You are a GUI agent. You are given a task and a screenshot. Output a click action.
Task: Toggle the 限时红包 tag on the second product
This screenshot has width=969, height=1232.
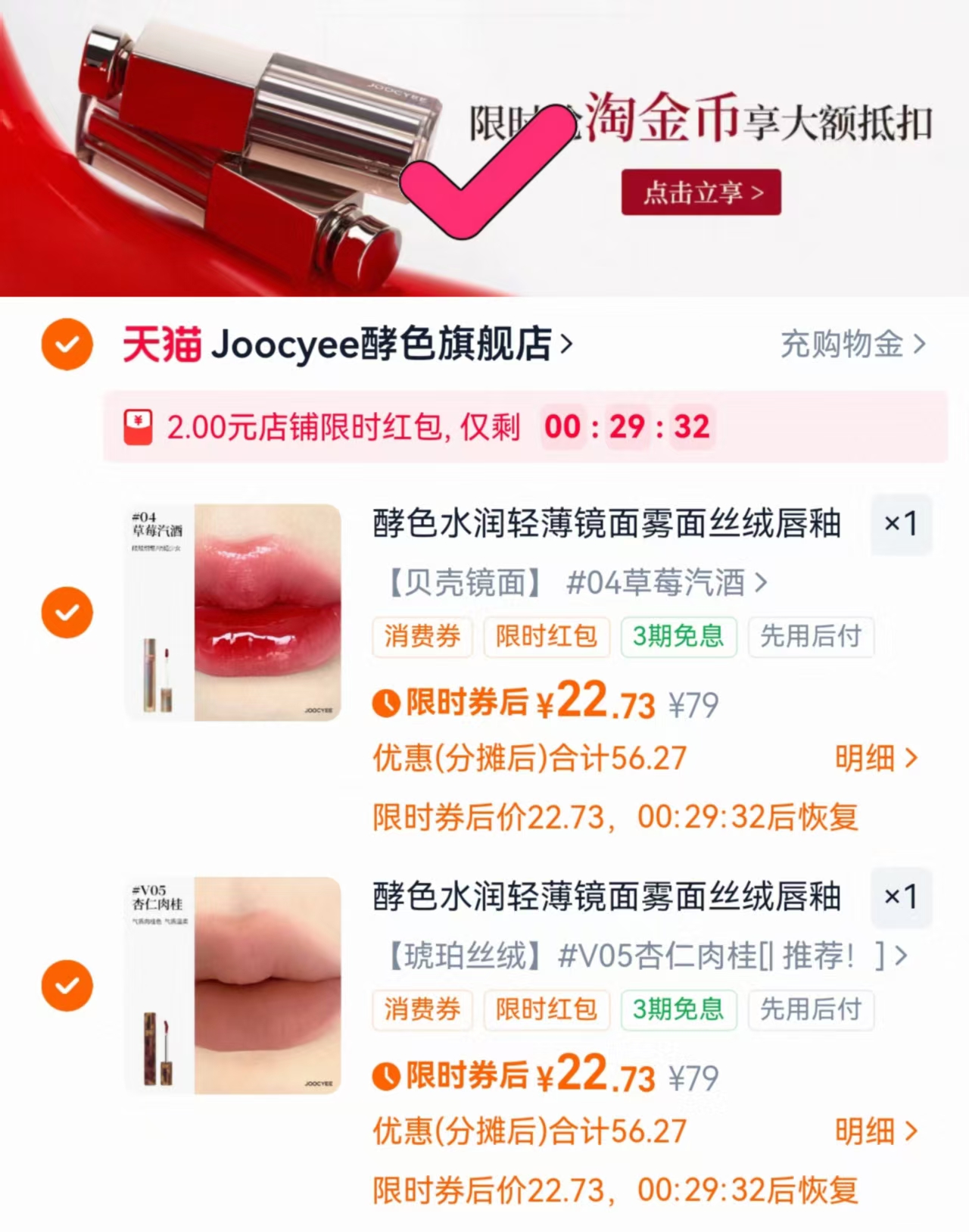(x=547, y=1010)
